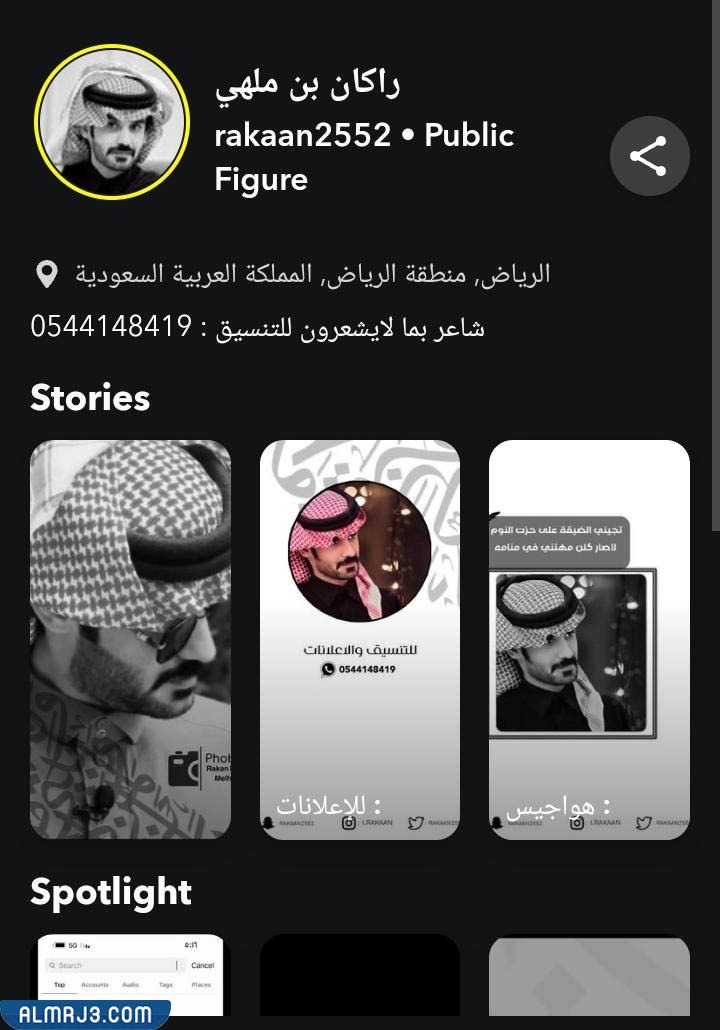Open Instagram icon on هواجيس story
The width and height of the screenshot is (720, 1030).
pyautogui.click(x=577, y=823)
